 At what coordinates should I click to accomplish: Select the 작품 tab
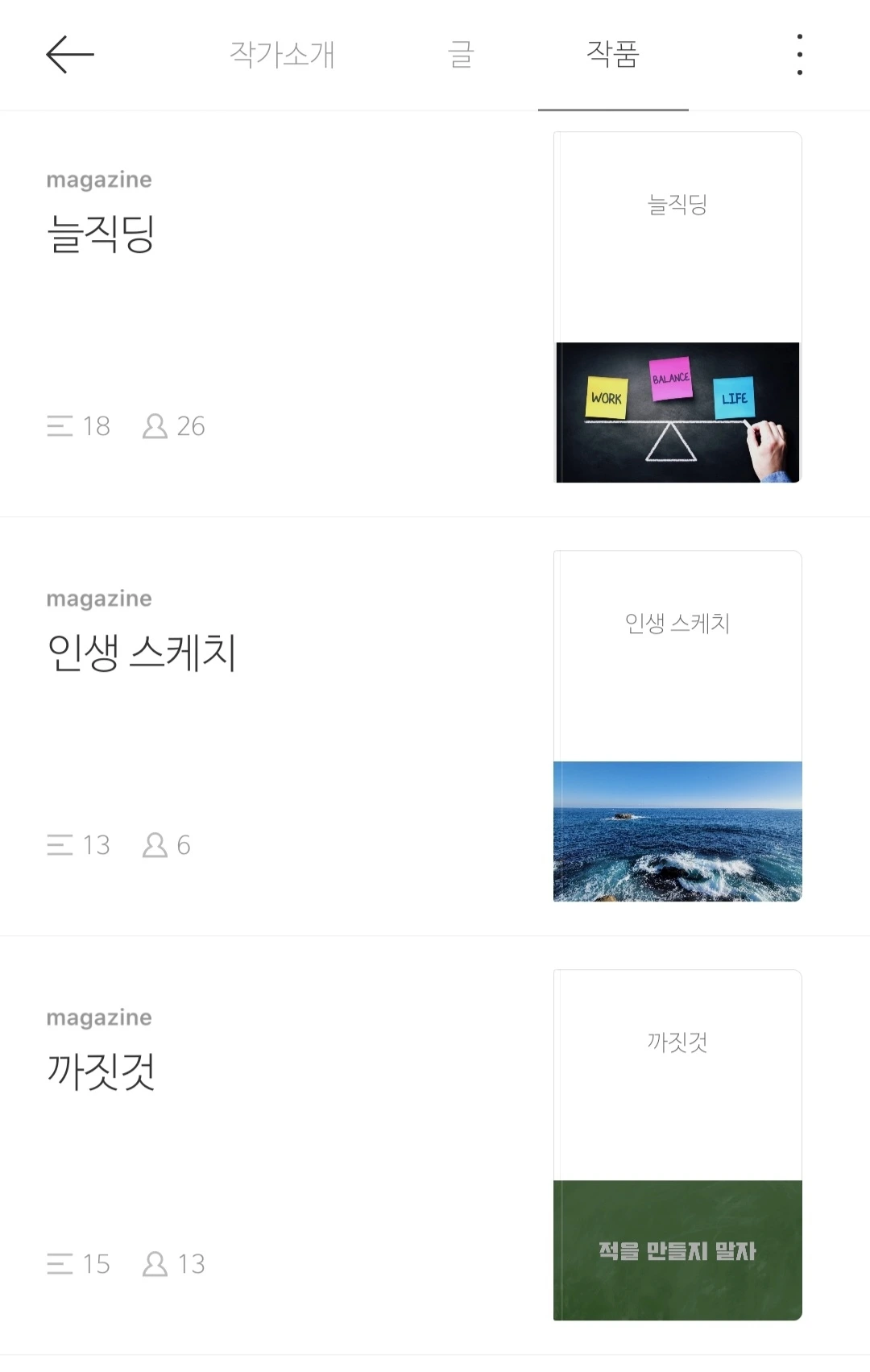[x=612, y=55]
